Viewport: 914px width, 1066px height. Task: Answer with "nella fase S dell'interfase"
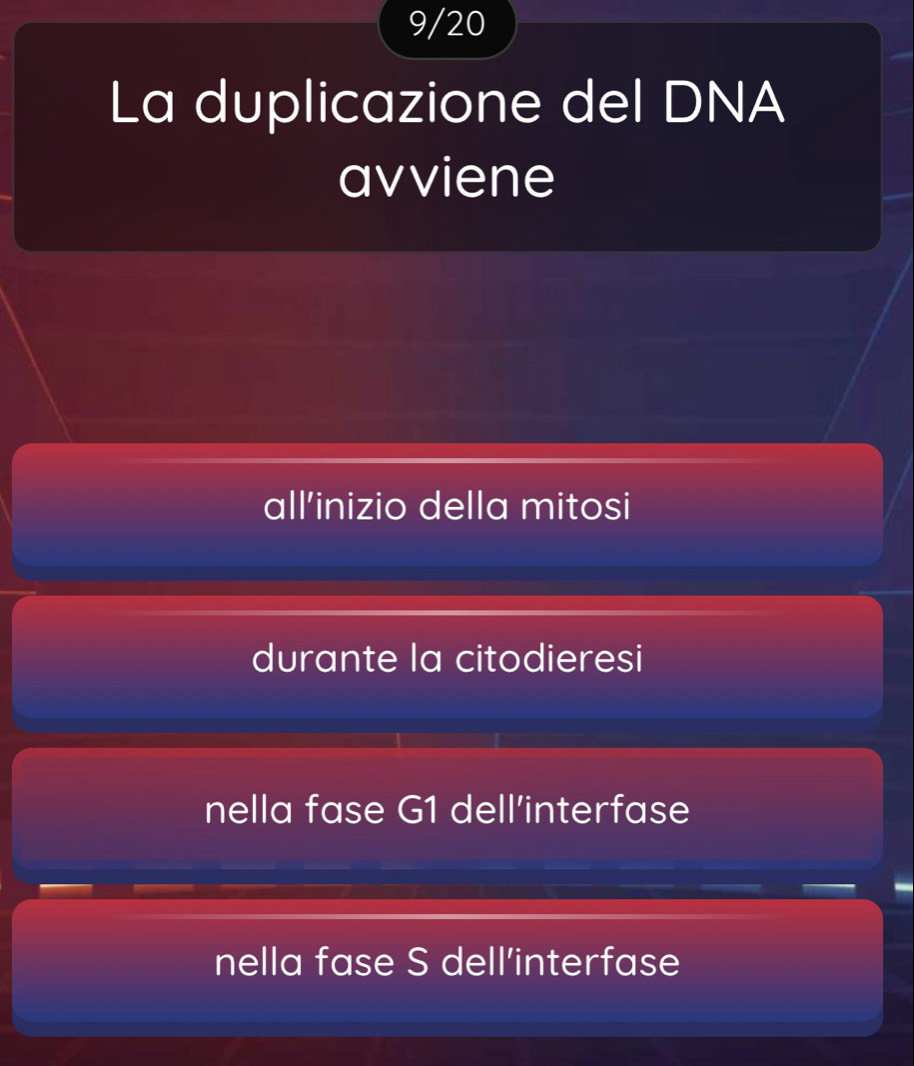coord(447,963)
